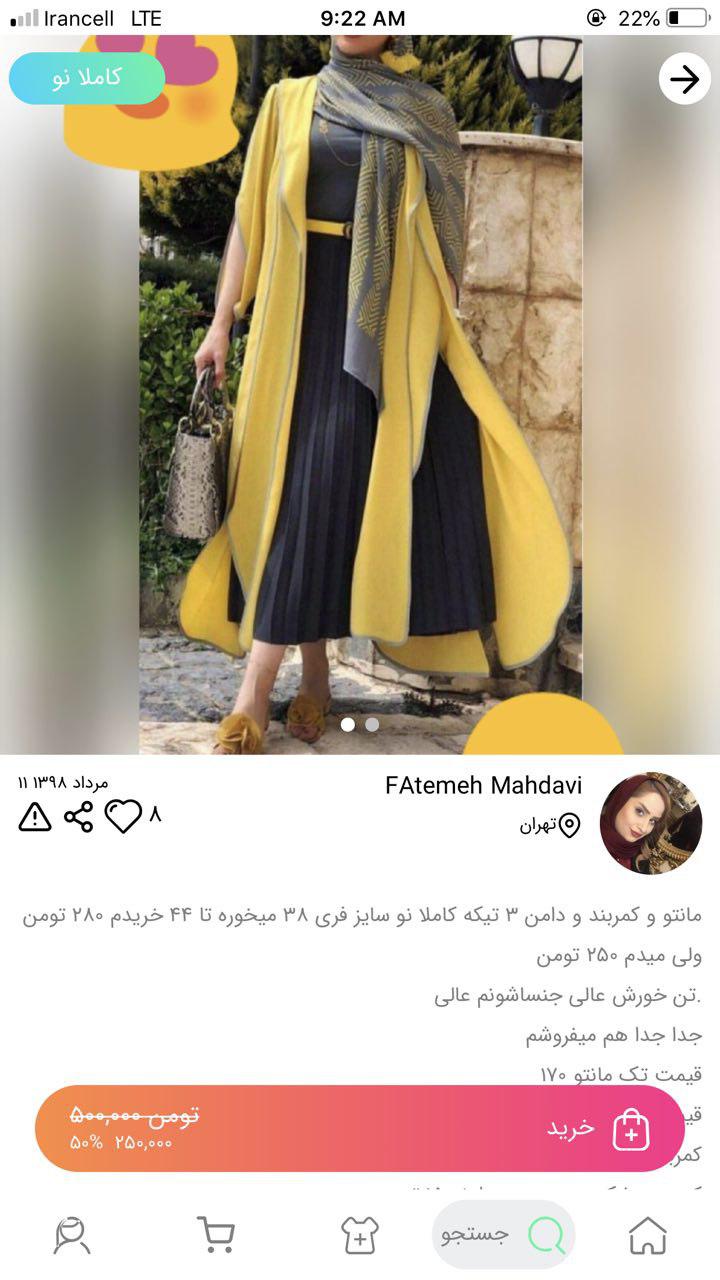Open the جستجو search tab
The image size is (720, 1280).
pyautogui.click(x=503, y=1235)
